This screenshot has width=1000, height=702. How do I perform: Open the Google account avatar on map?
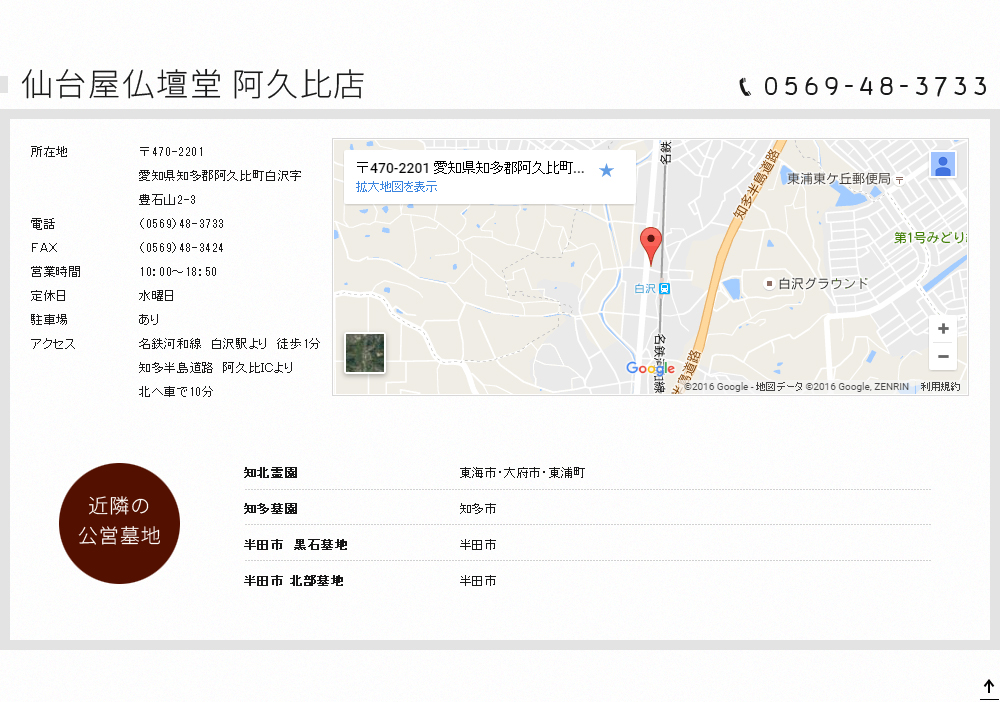[x=943, y=165]
